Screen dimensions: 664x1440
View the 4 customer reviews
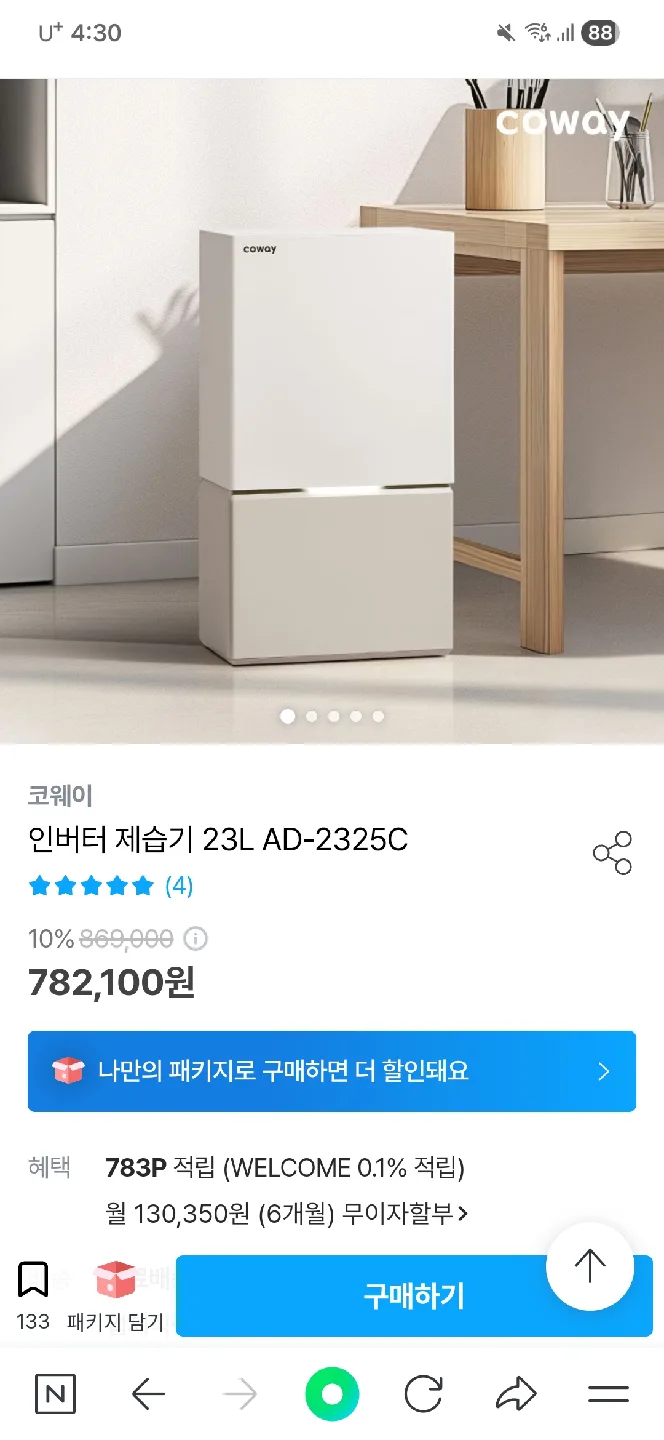179,886
